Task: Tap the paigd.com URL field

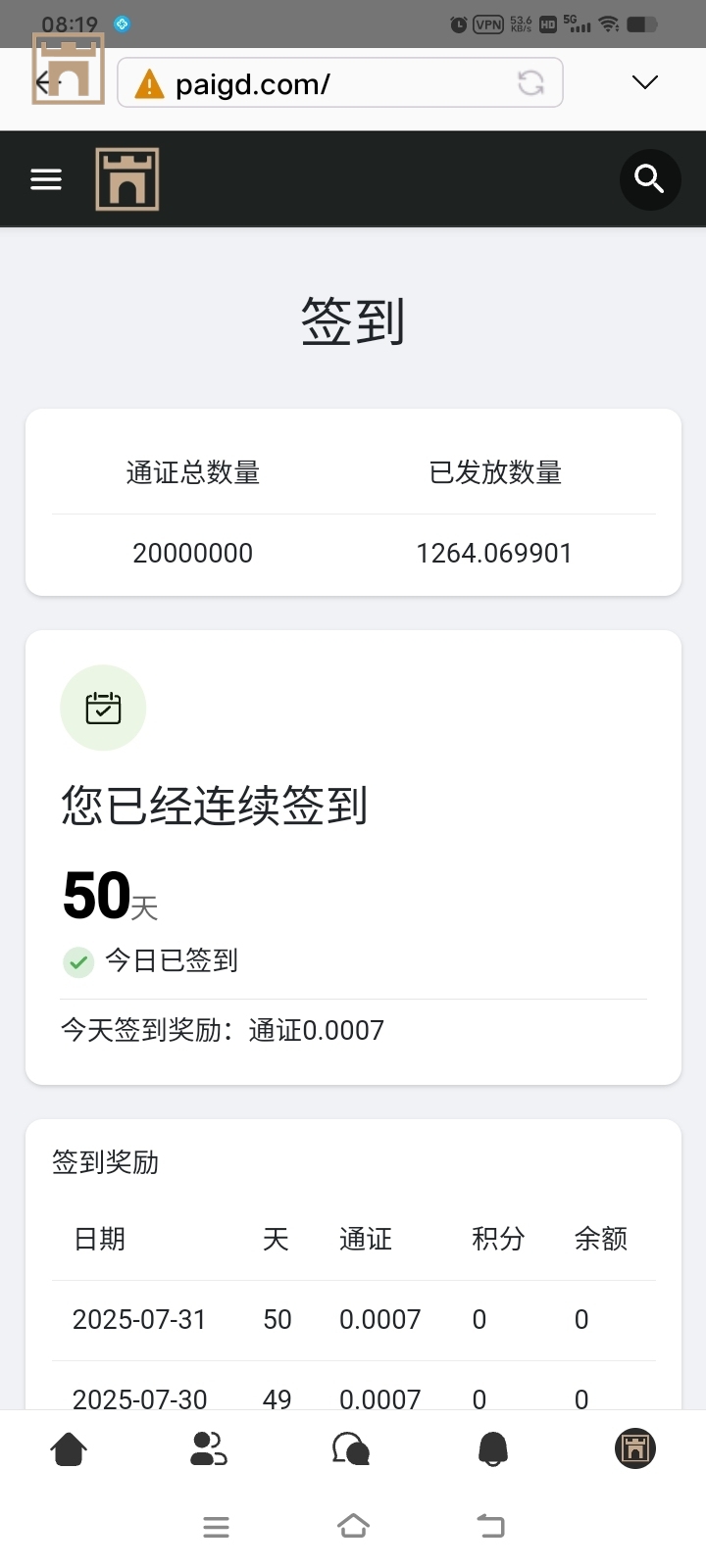Action: click(x=324, y=83)
